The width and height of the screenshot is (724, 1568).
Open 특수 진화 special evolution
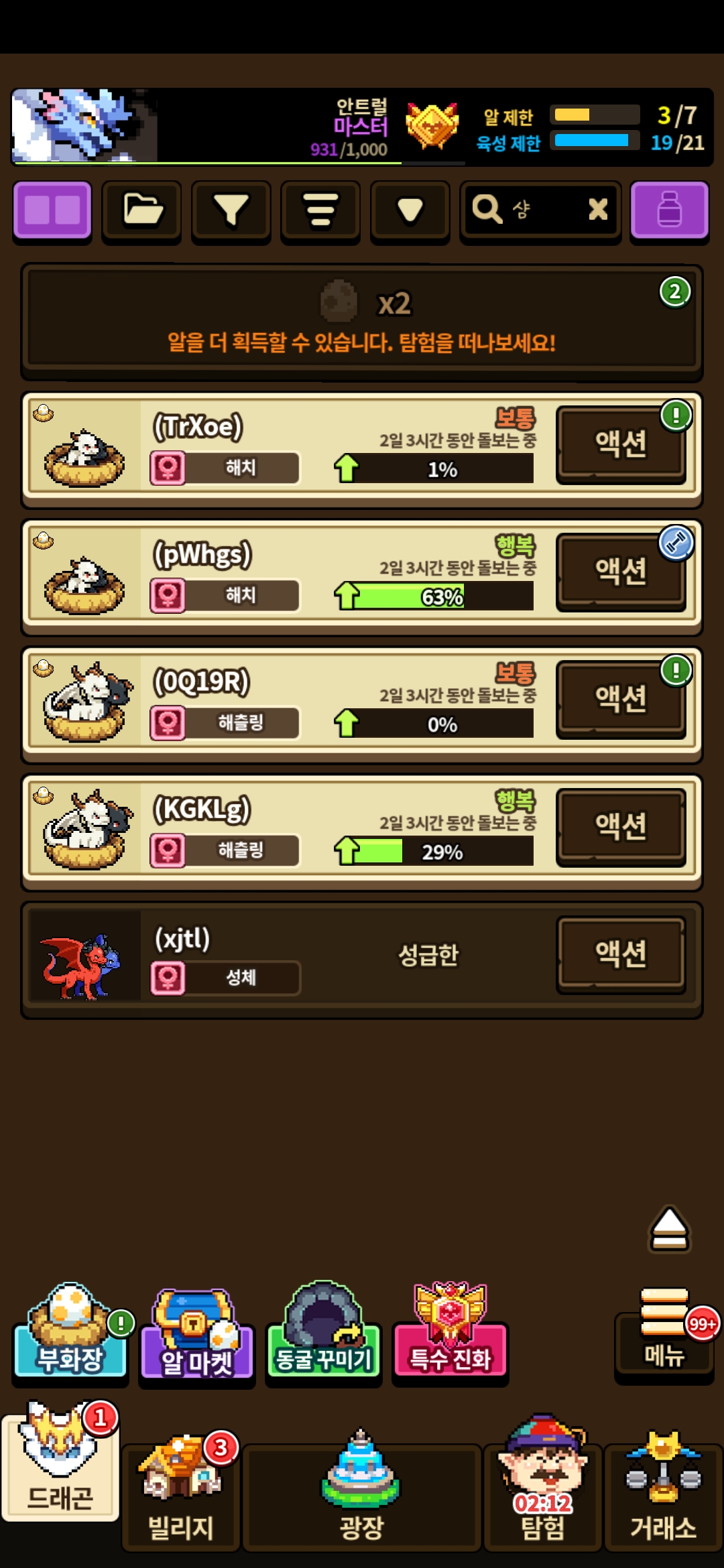450,1333
